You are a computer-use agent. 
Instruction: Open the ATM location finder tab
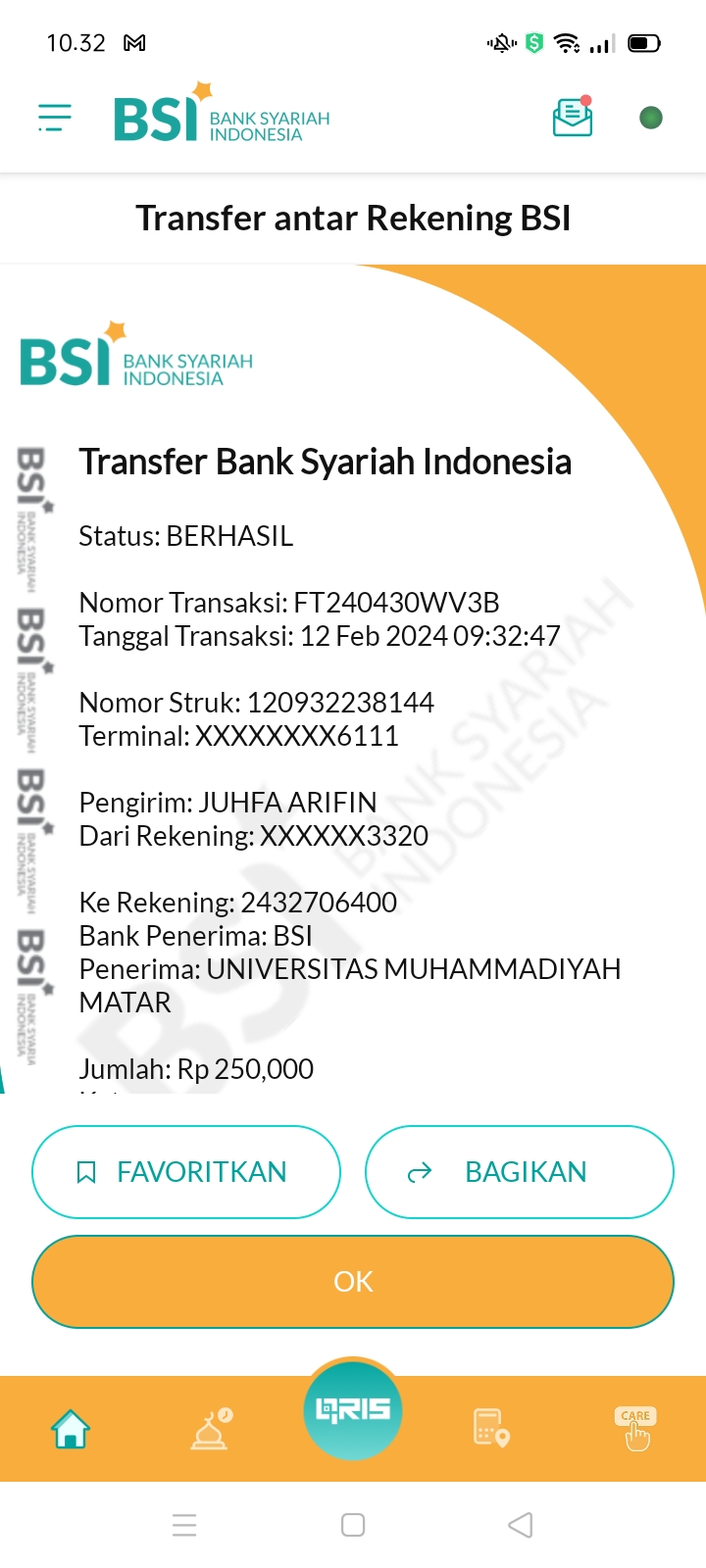click(x=490, y=1429)
